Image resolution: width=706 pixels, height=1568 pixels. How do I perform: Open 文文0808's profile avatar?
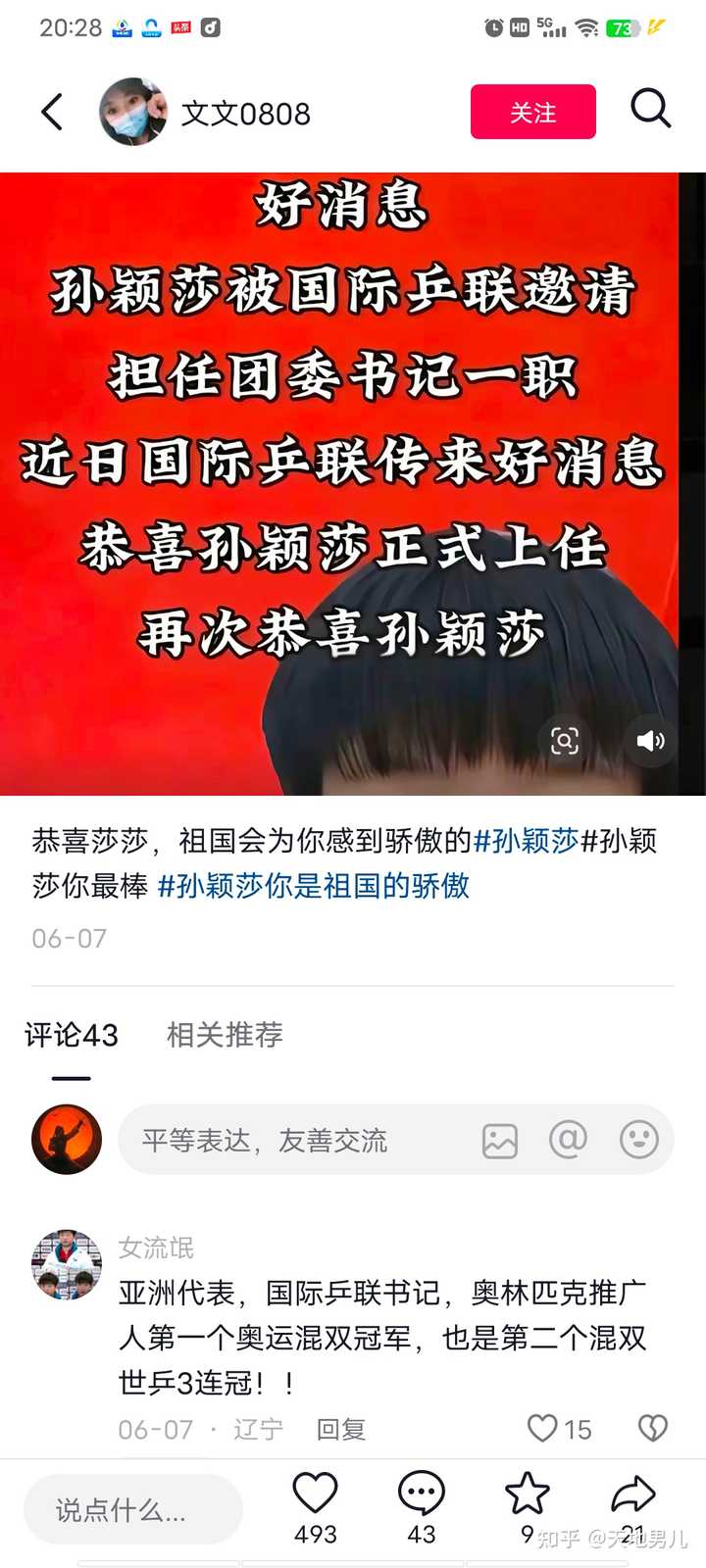tap(133, 112)
